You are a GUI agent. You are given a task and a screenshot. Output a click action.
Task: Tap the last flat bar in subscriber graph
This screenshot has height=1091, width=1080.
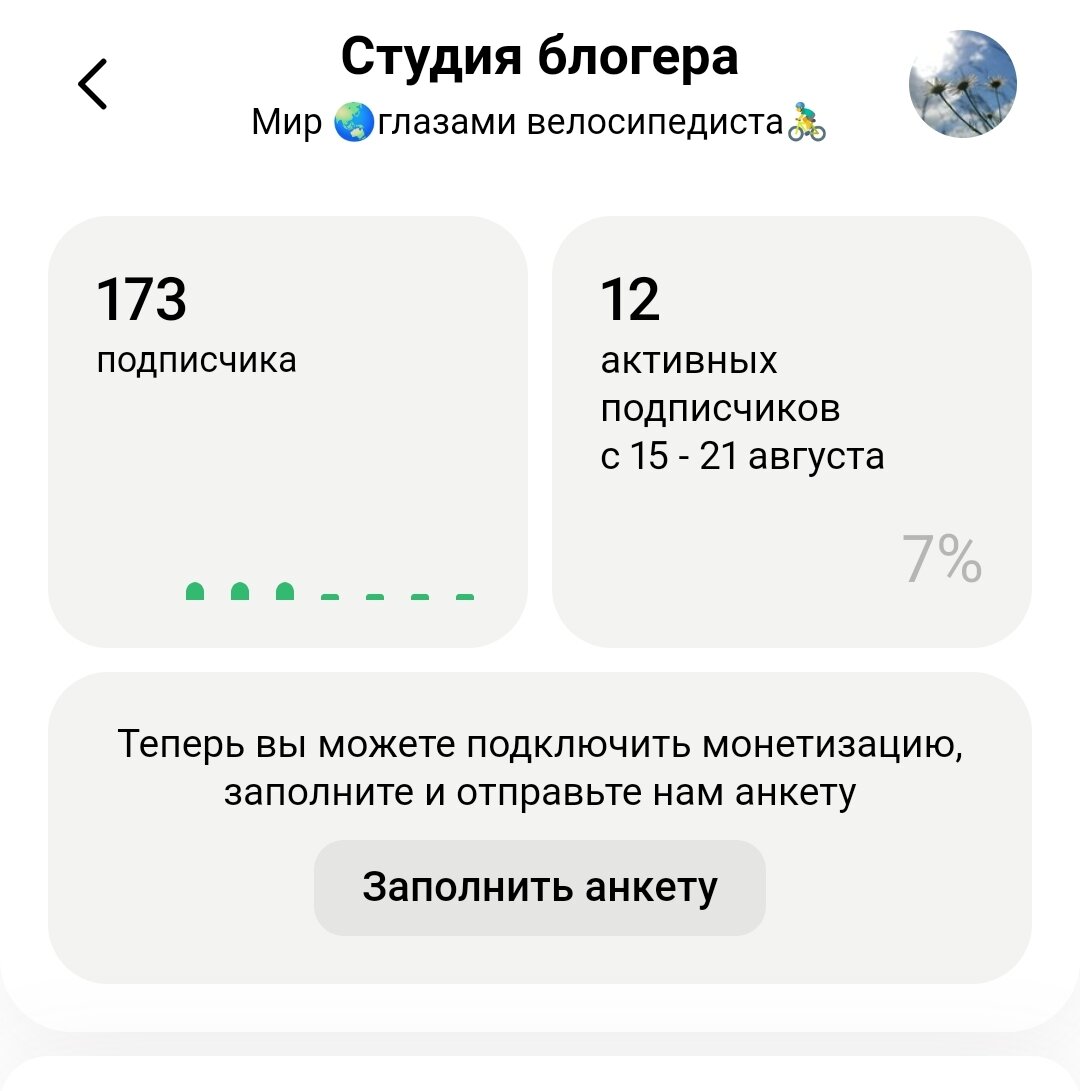(x=465, y=597)
